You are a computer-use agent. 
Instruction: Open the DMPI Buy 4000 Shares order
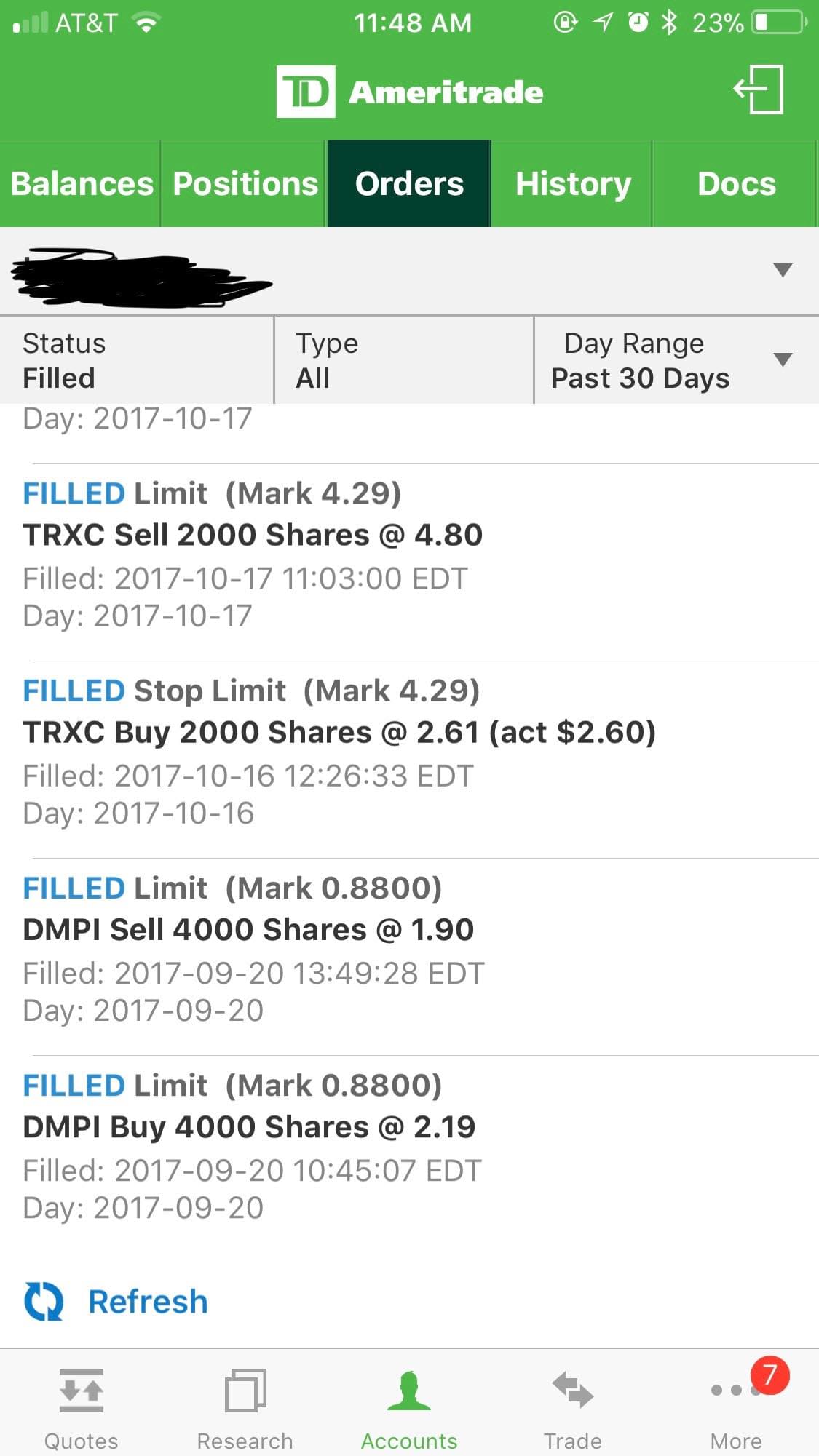249,1127
